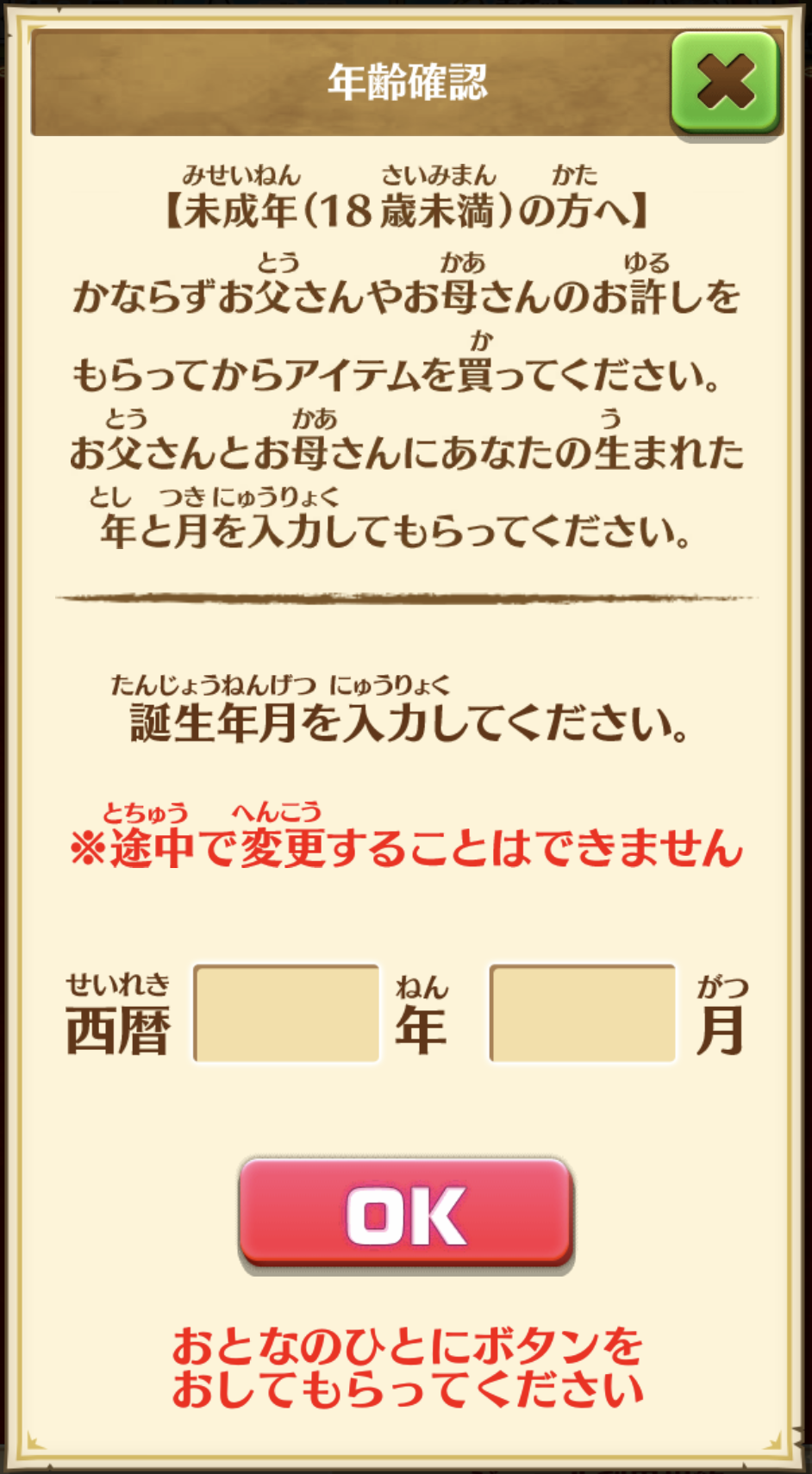Screen dimensions: 812x1474
Task: Tap the birth year input field
Action: click(286, 1014)
